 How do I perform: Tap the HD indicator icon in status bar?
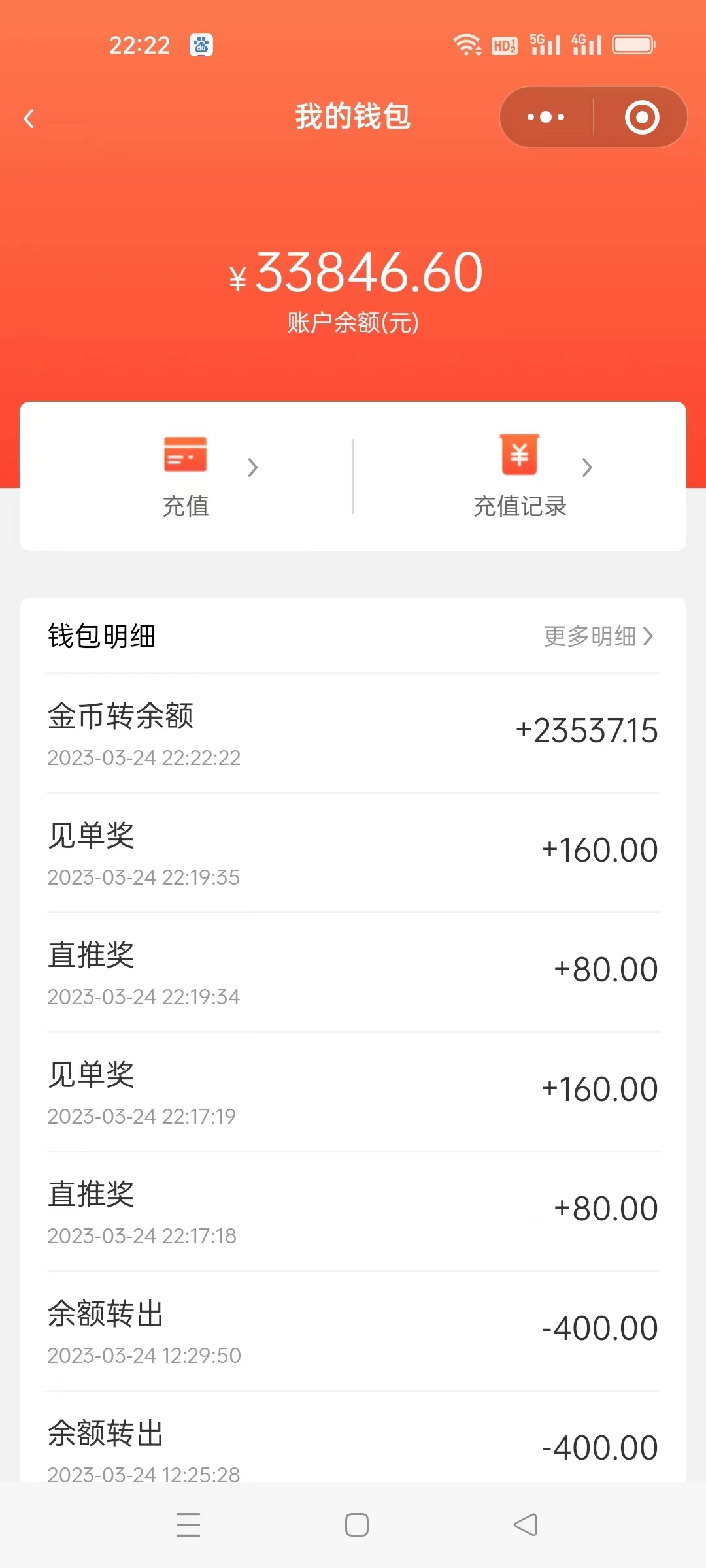pos(505,43)
